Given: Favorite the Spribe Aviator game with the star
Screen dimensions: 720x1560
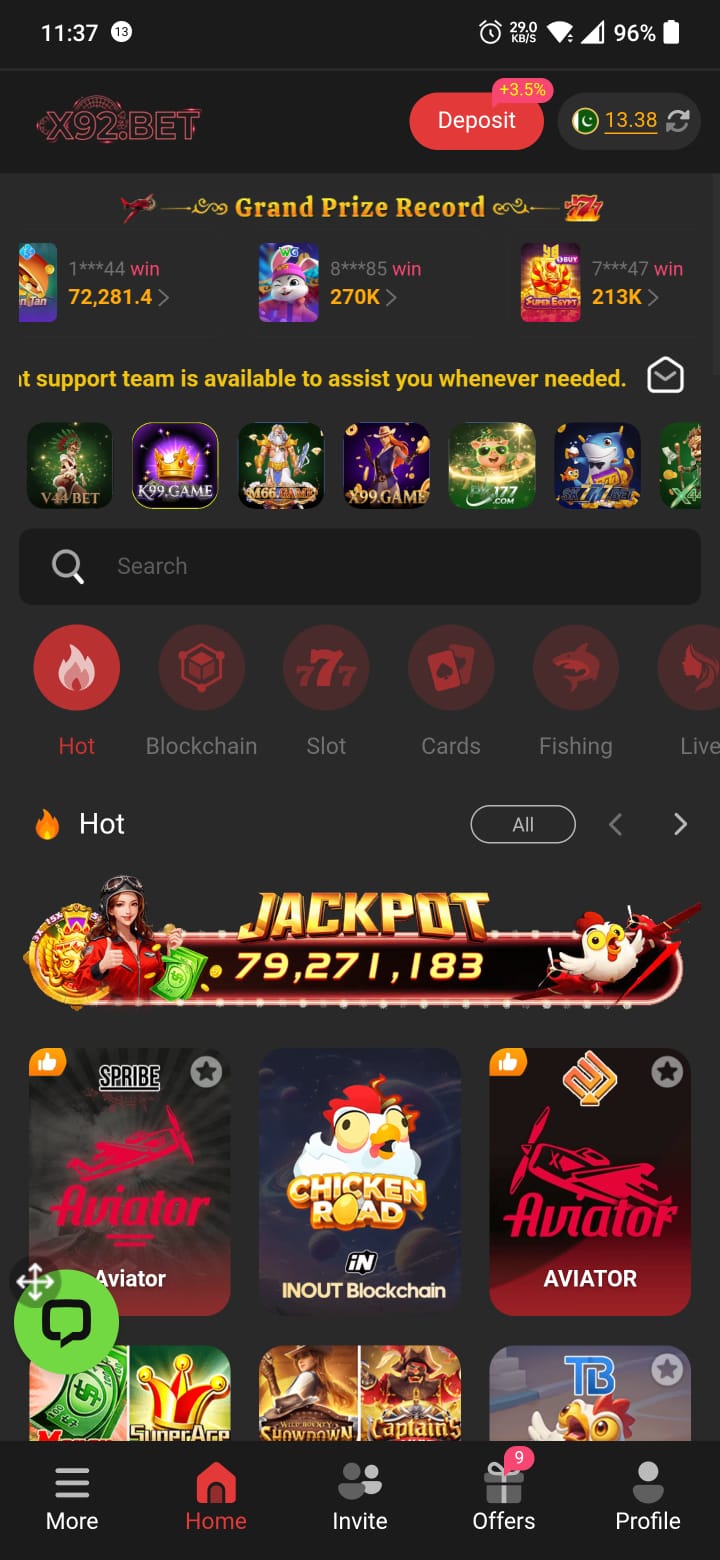Looking at the screenshot, I should pyautogui.click(x=206, y=1072).
